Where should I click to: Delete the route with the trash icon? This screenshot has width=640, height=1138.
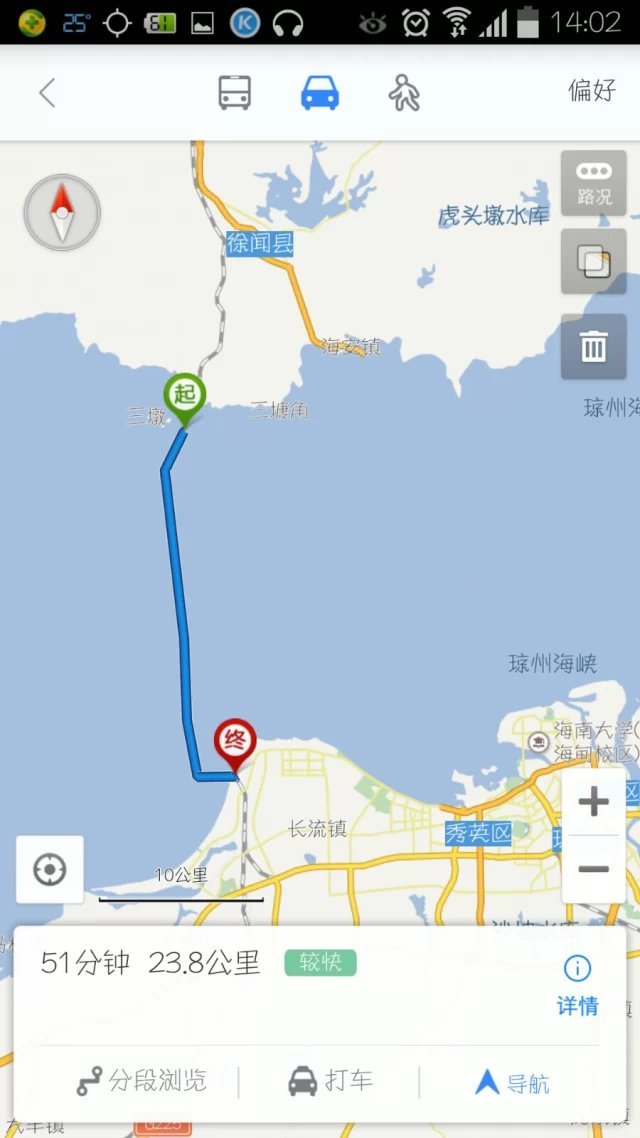[594, 347]
